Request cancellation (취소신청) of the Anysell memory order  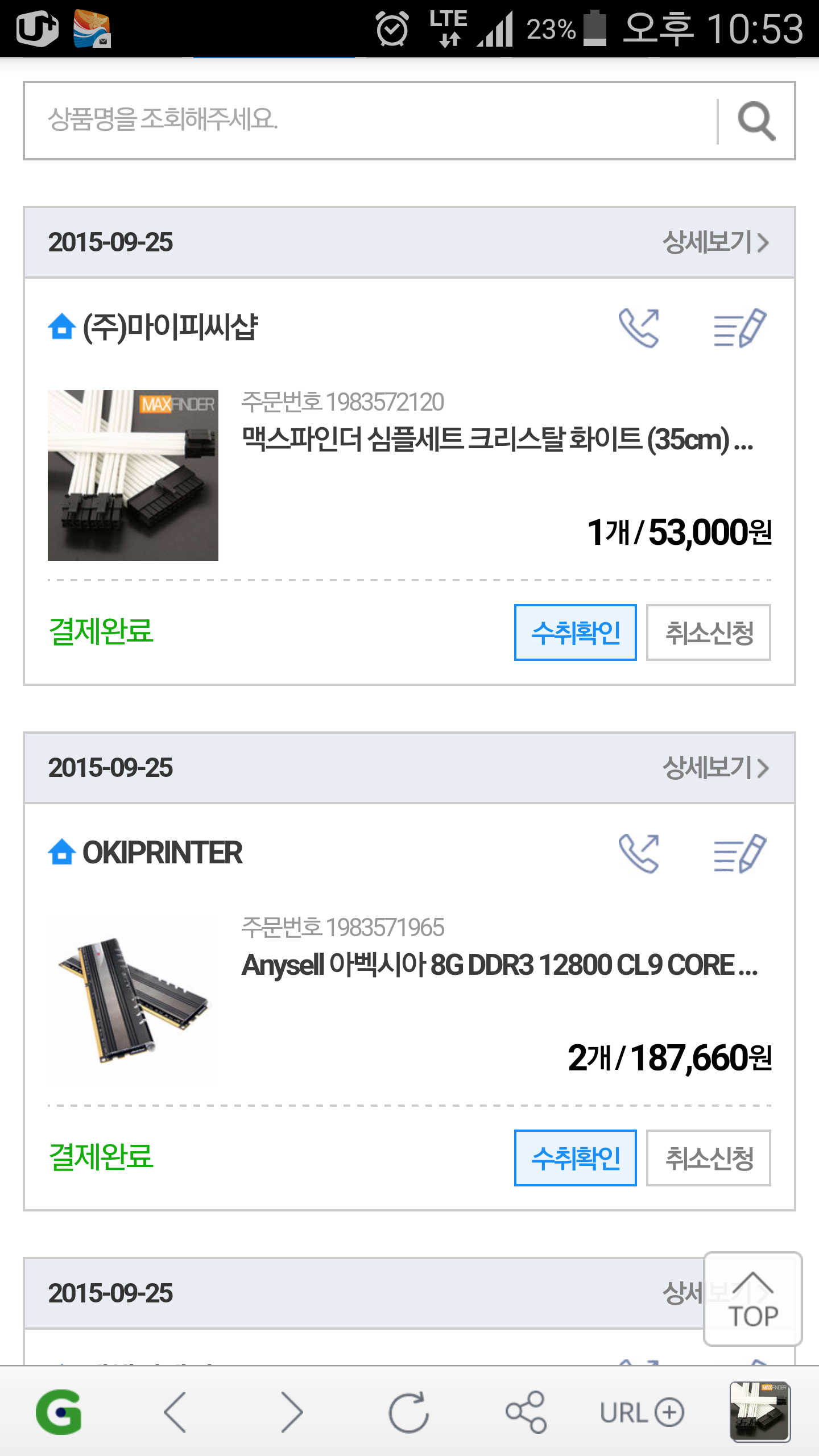point(709,1158)
